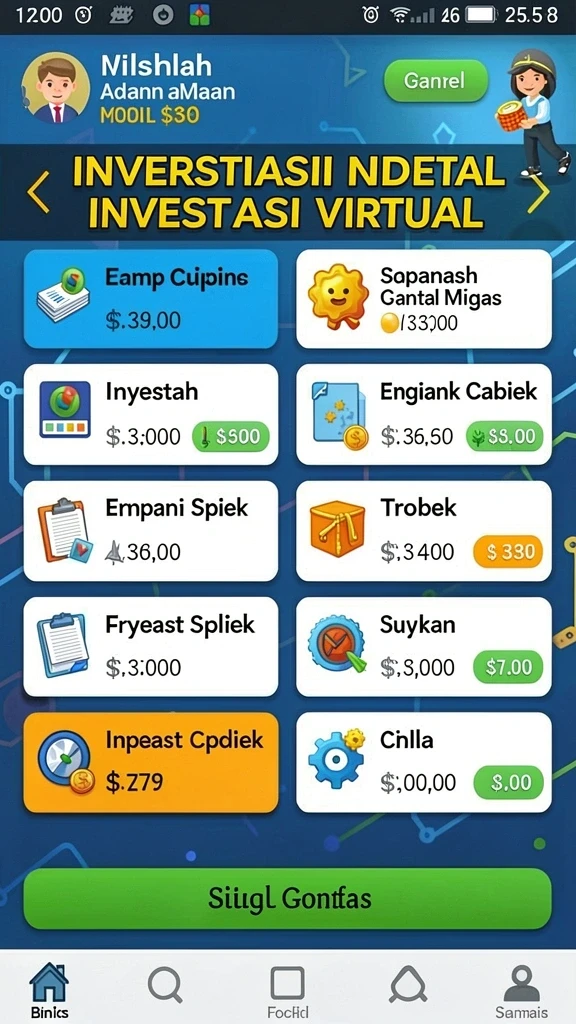Tap the green Ganrel button
This screenshot has height=1024, width=576.
pos(436,81)
